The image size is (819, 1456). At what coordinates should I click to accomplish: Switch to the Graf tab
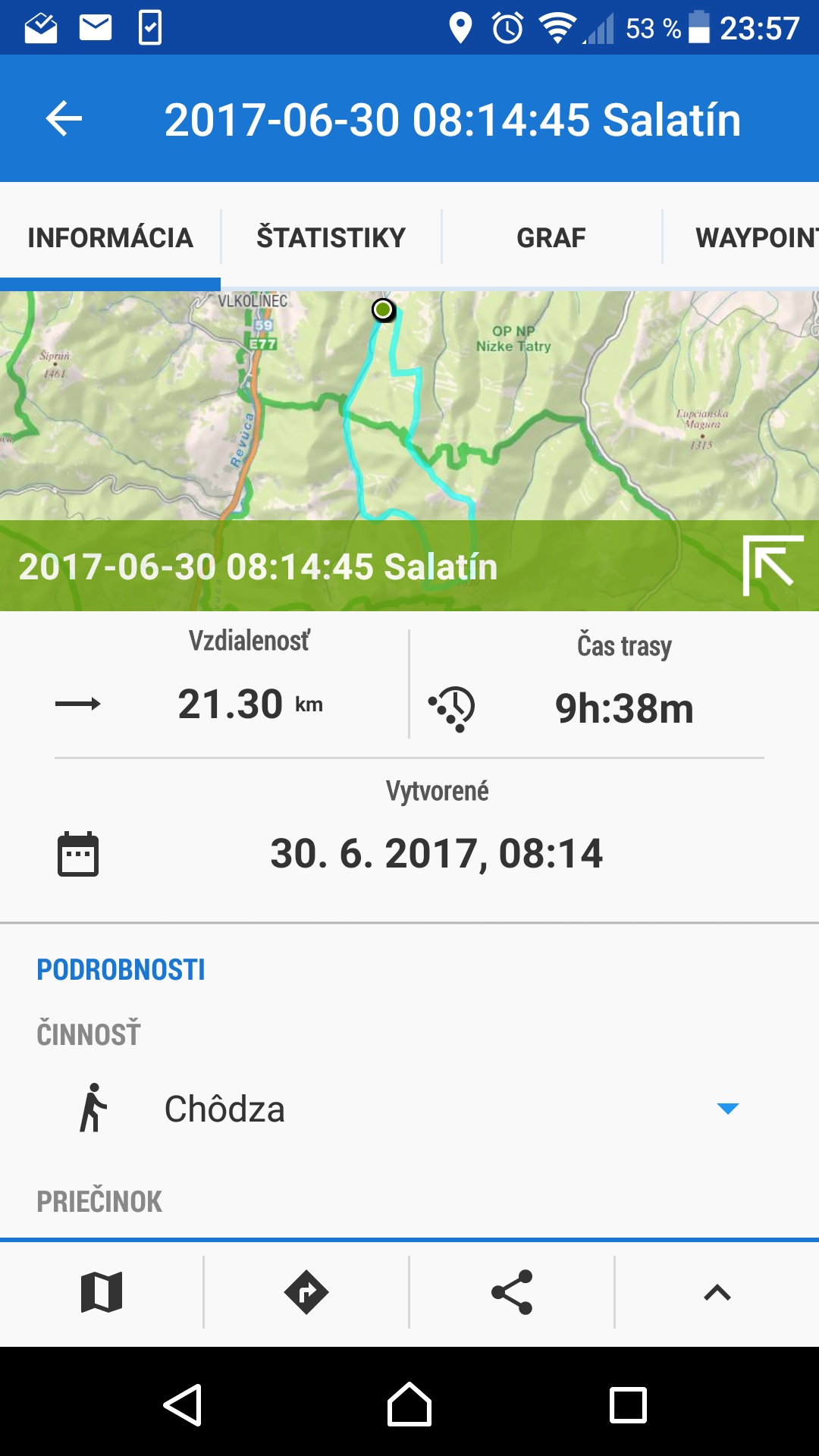point(551,238)
